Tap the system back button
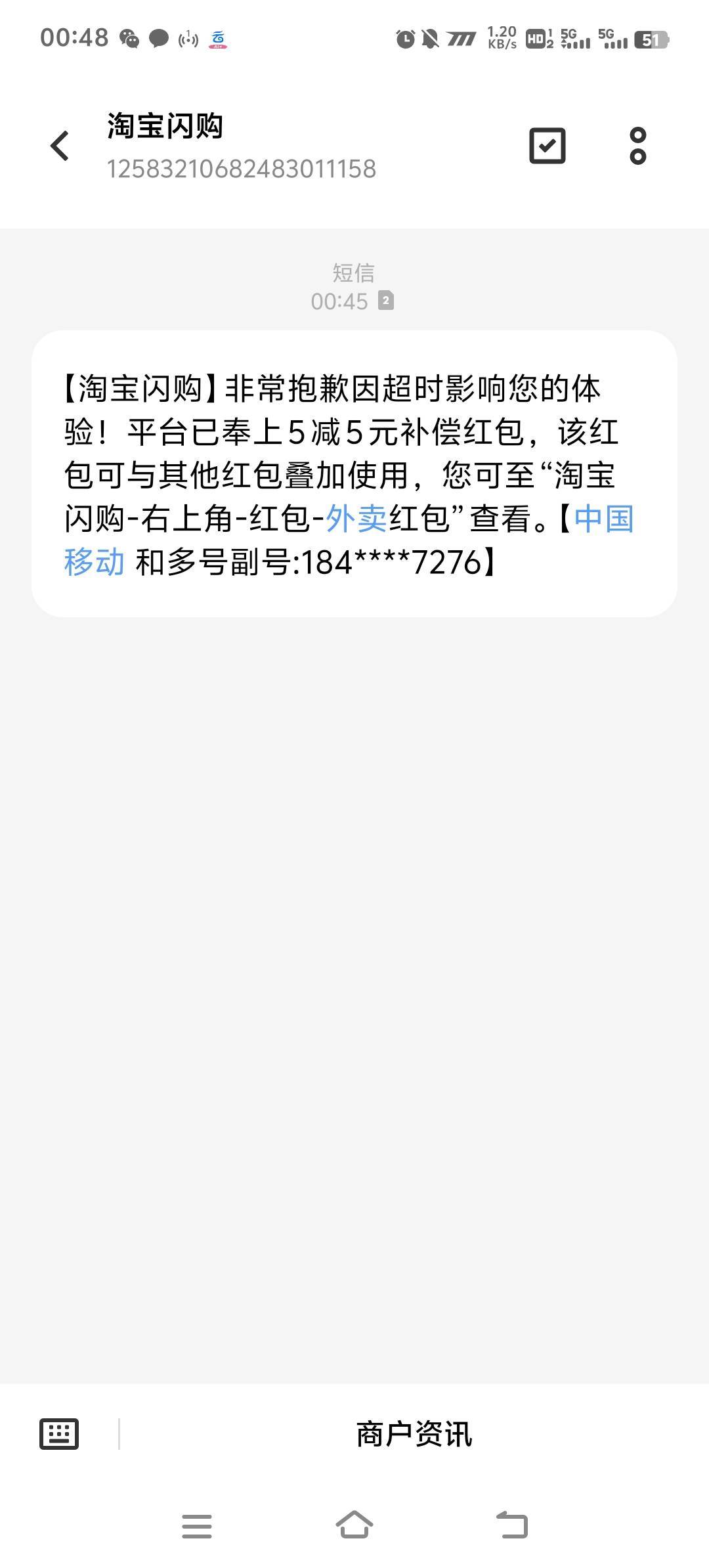The width and height of the screenshot is (709, 1568). pos(512,1525)
